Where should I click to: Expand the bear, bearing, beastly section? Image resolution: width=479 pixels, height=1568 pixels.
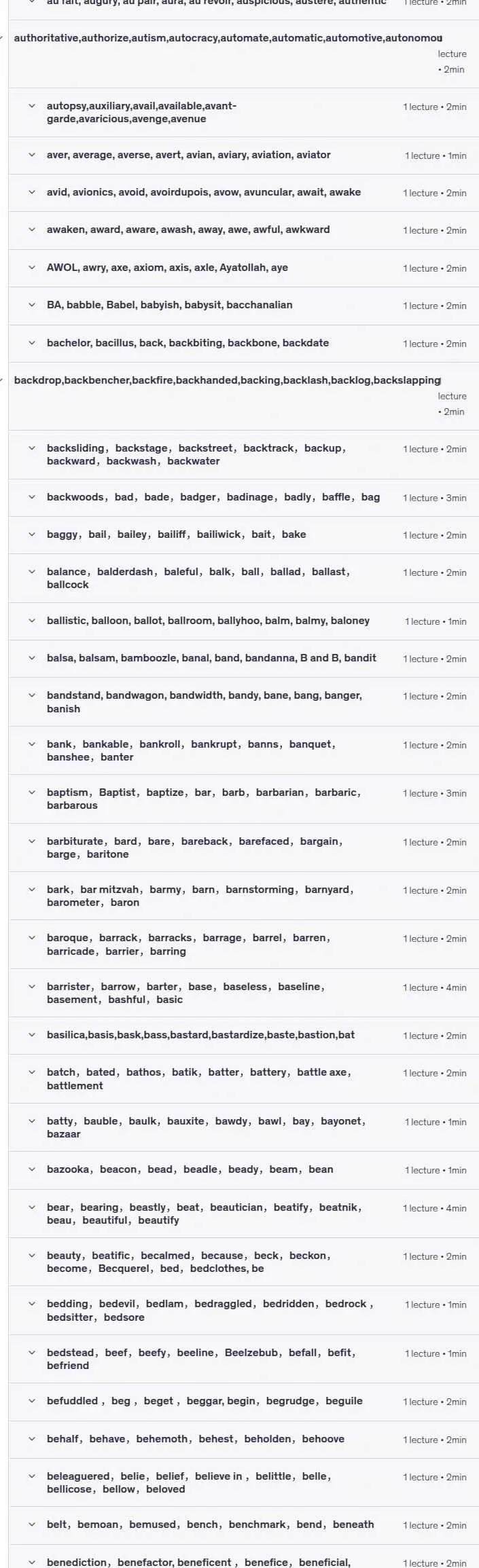tap(244, 1214)
